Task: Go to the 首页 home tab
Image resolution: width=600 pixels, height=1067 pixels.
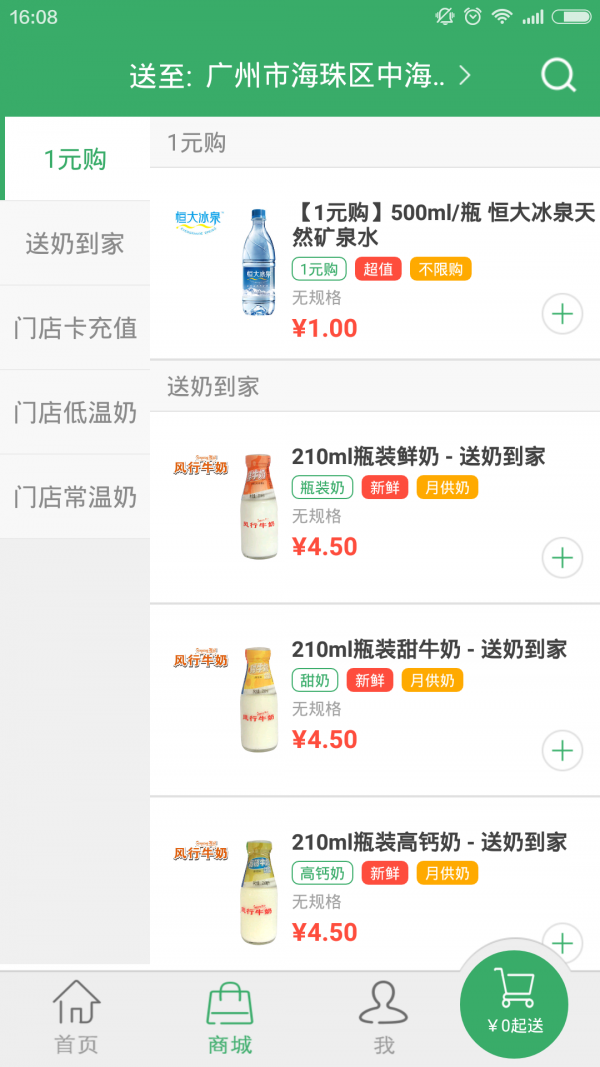Action: coord(76,1017)
